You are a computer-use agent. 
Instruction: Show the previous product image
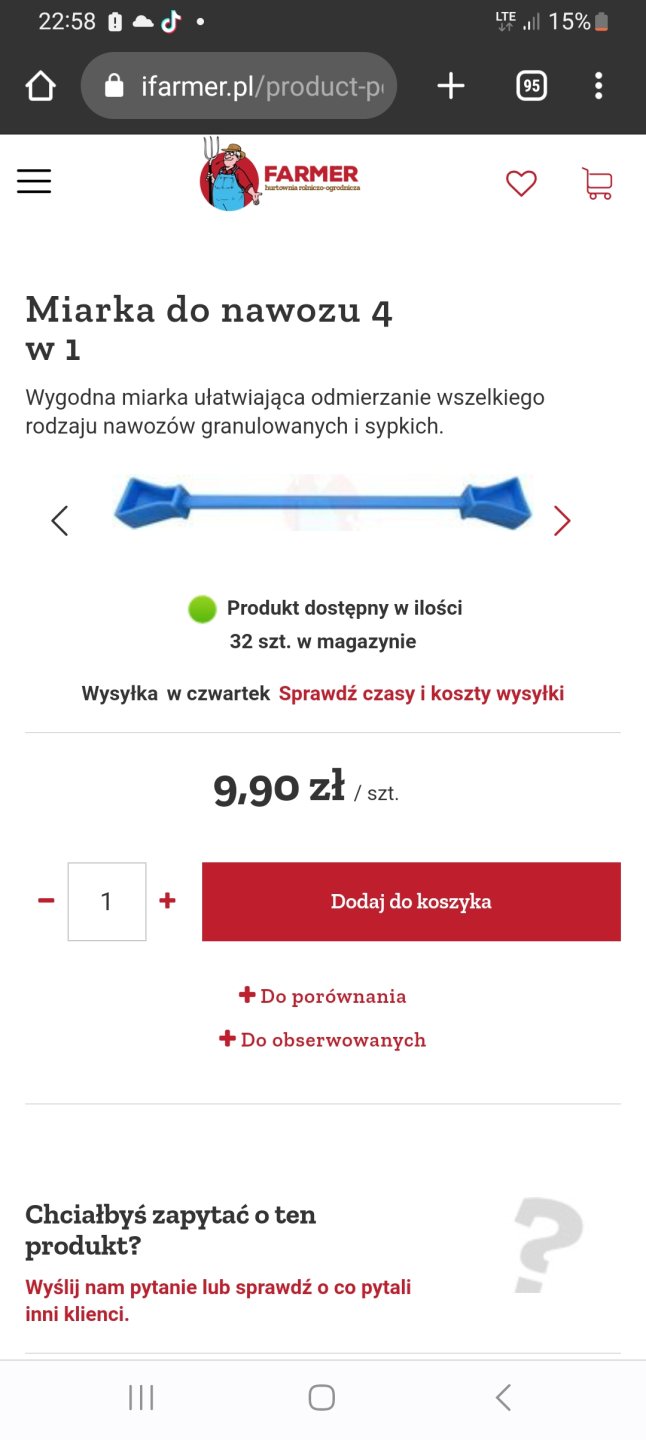[x=60, y=520]
